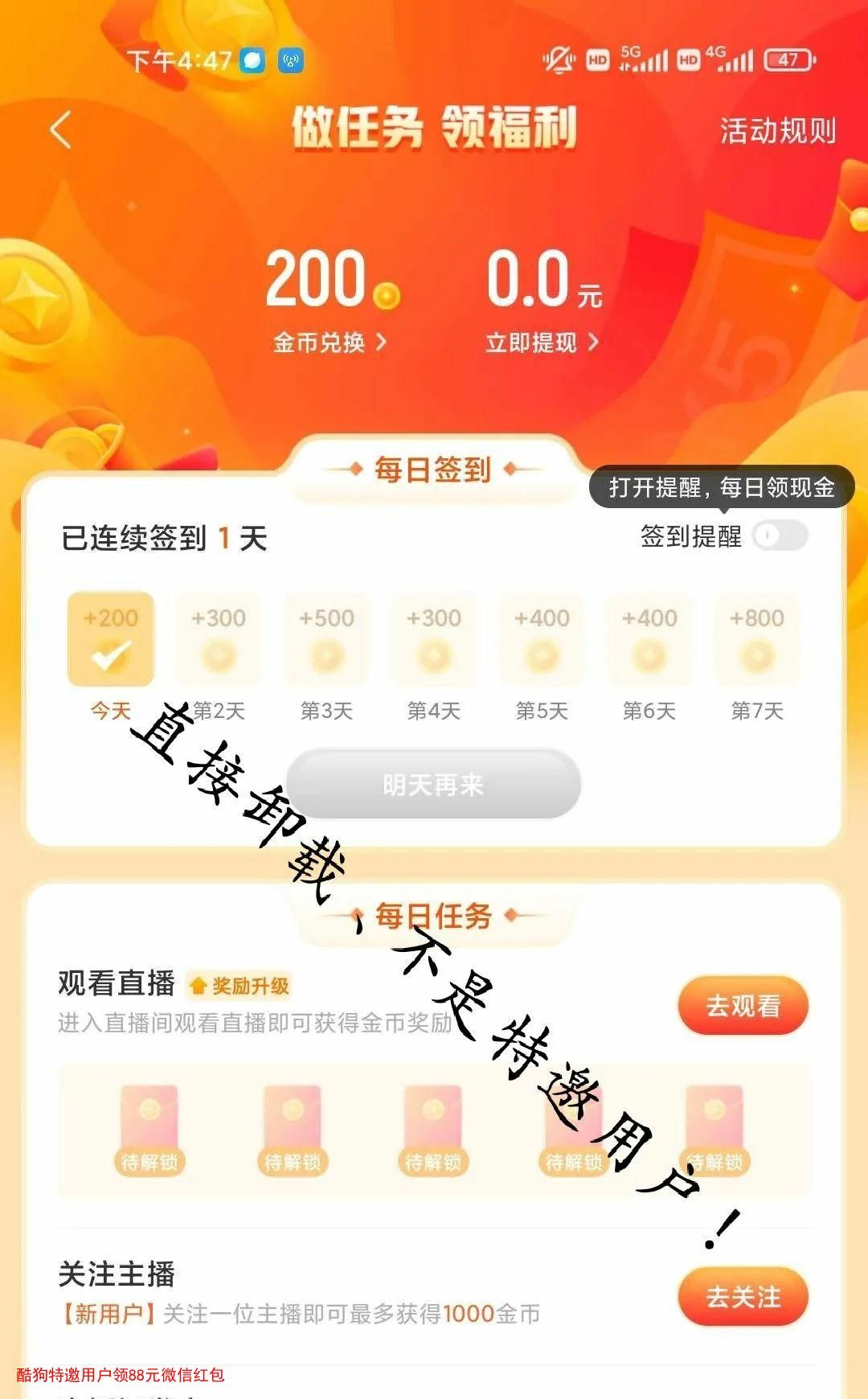Viewport: 868px width, 1399px height.
Task: Tap the 去关注 button
Action: click(743, 1296)
